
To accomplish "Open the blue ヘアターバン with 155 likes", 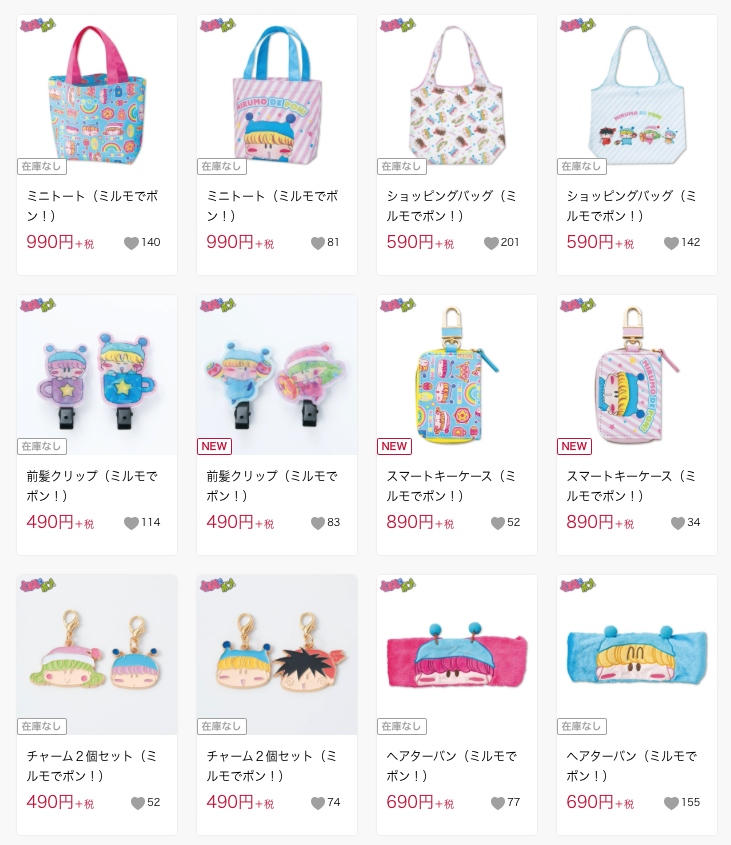I will 637,657.
